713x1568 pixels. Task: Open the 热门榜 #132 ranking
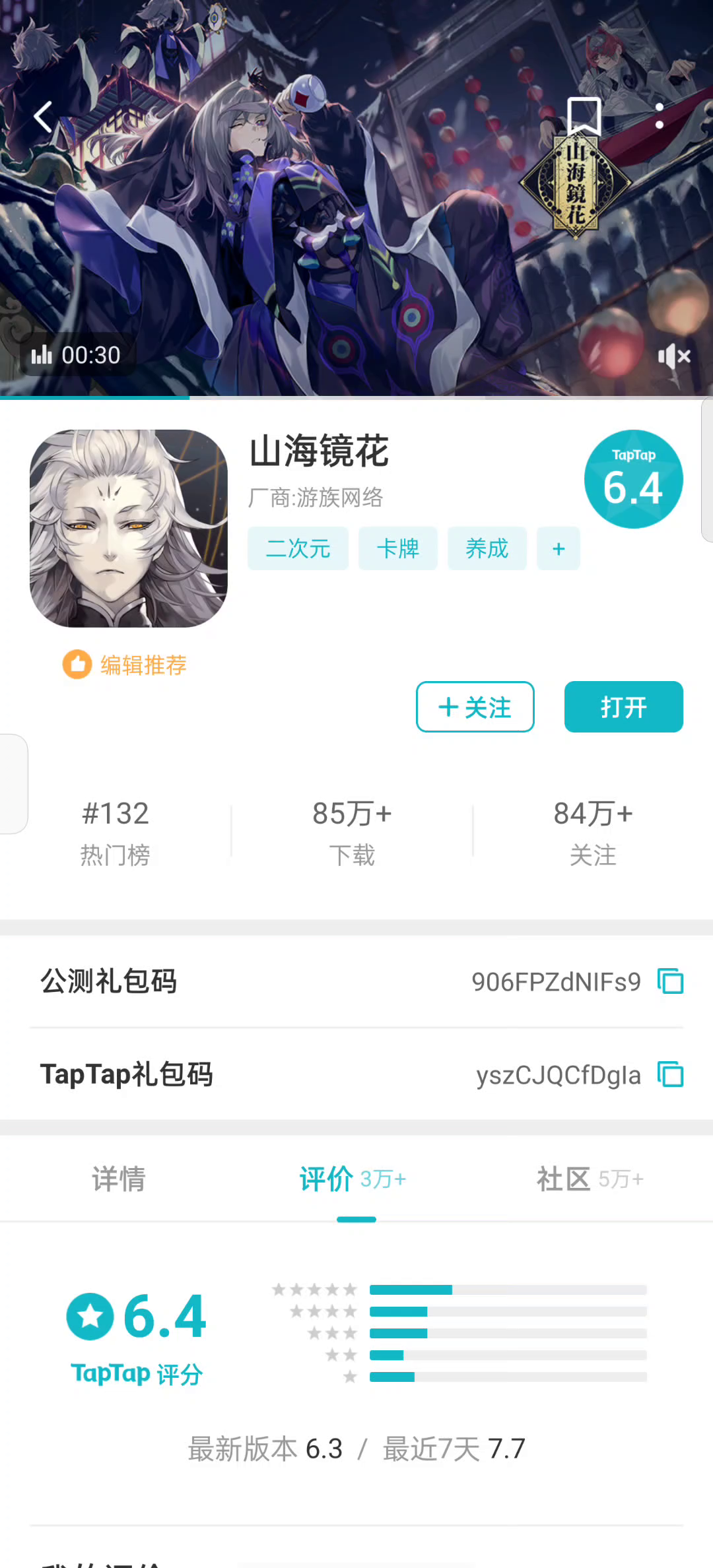(116, 832)
